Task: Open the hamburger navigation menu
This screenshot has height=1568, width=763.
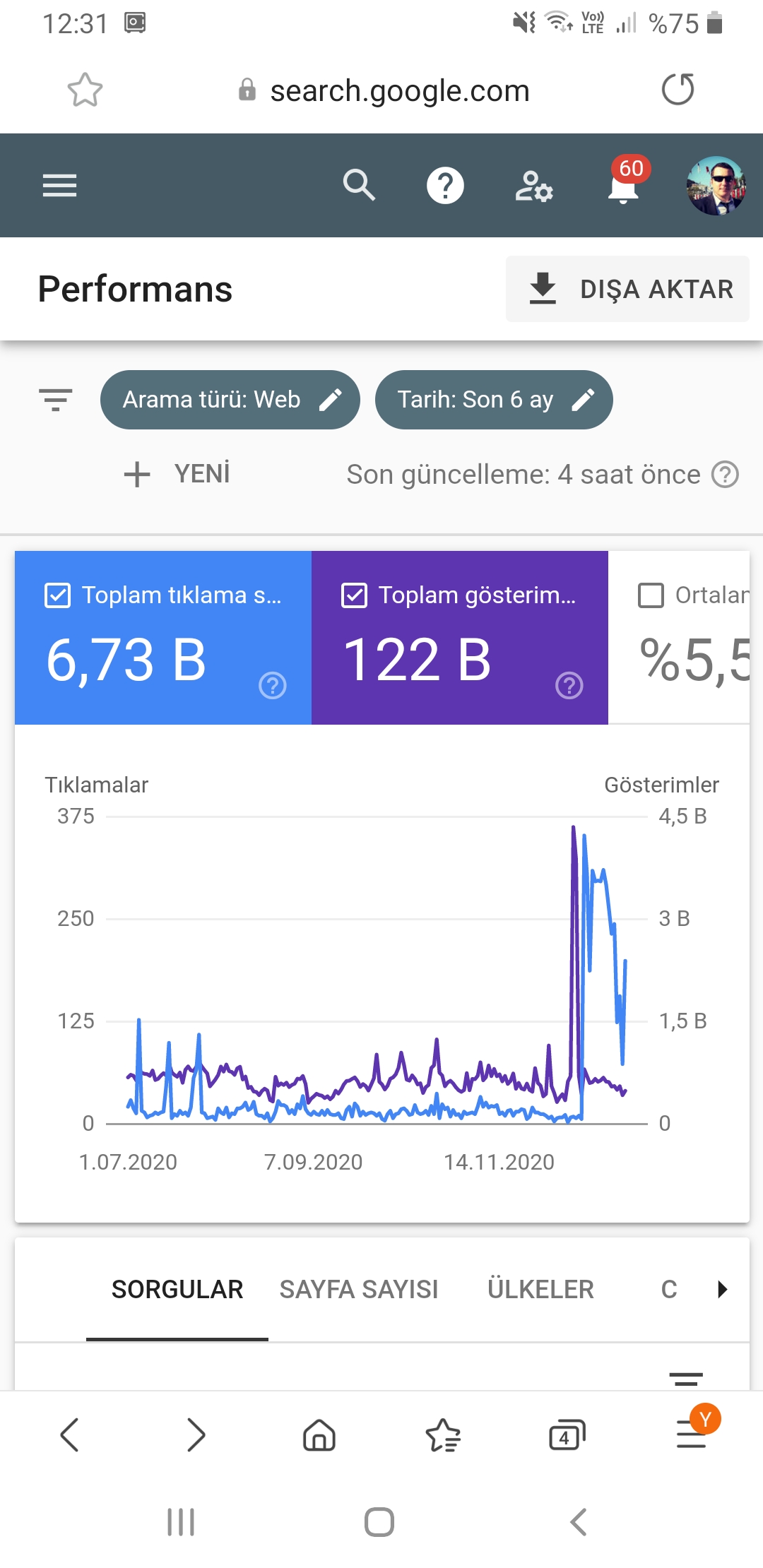Action: point(59,186)
